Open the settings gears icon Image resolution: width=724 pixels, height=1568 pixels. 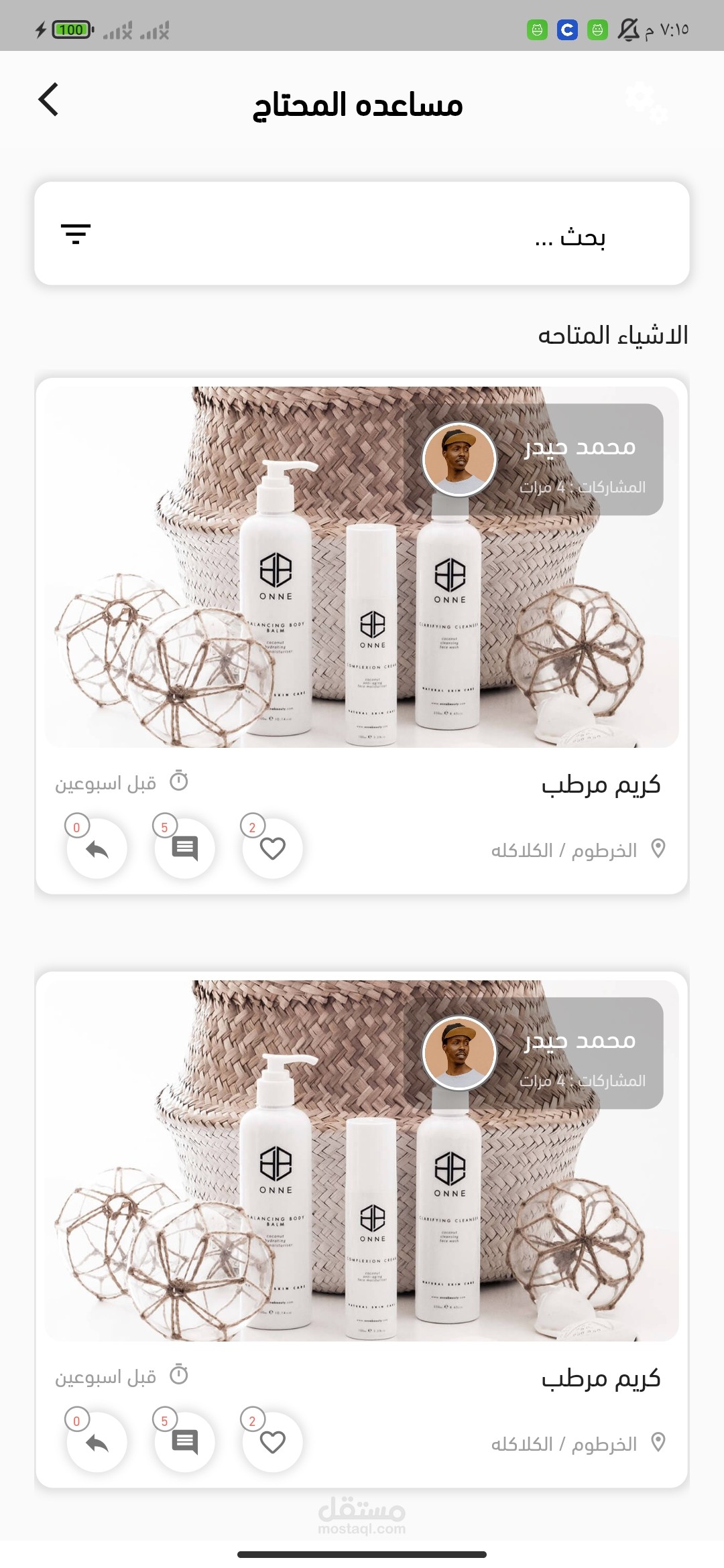(x=645, y=102)
